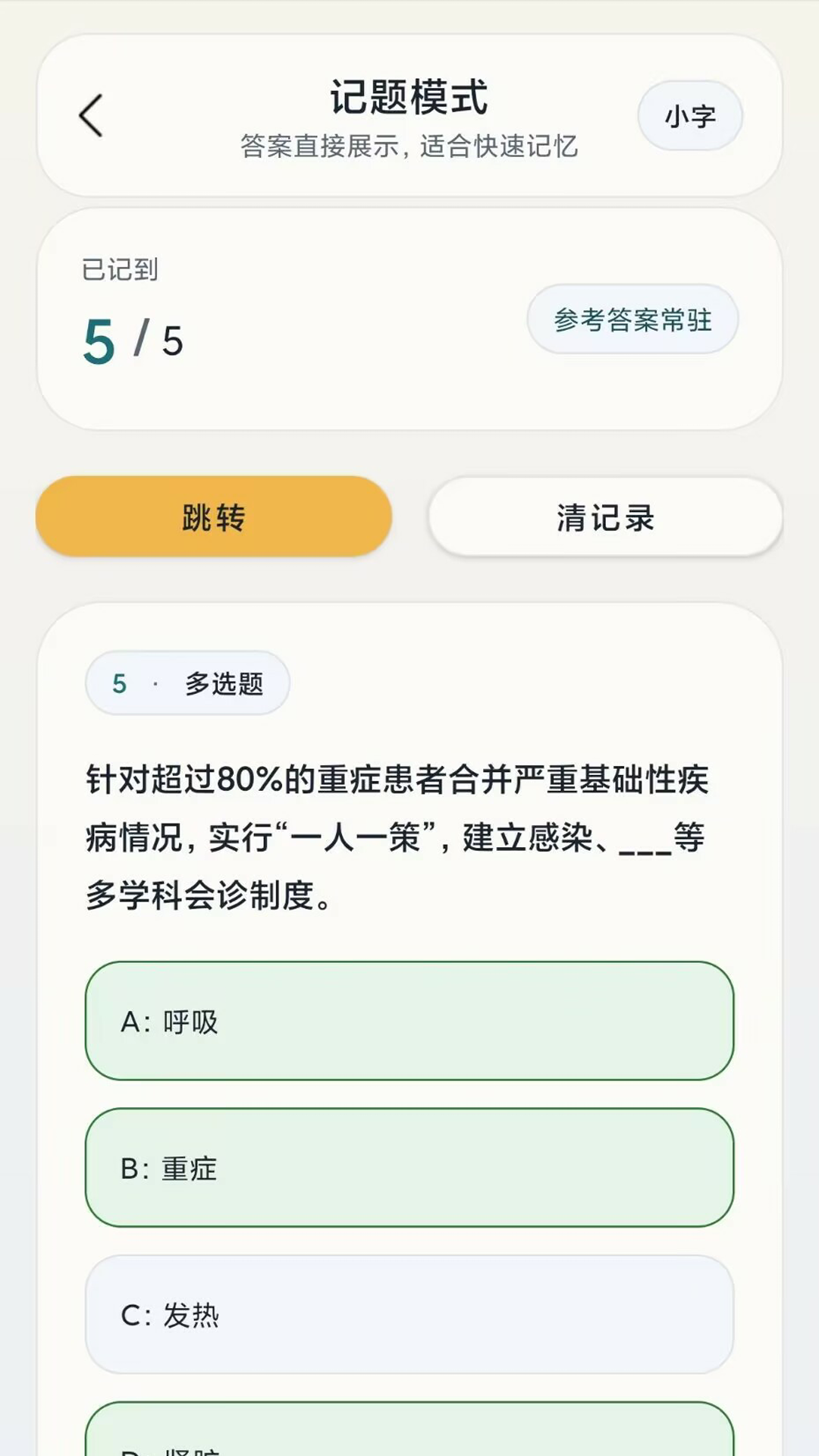Screen dimensions: 819x1456
Task: Tap the 记题模式 title heading
Action: (x=409, y=97)
